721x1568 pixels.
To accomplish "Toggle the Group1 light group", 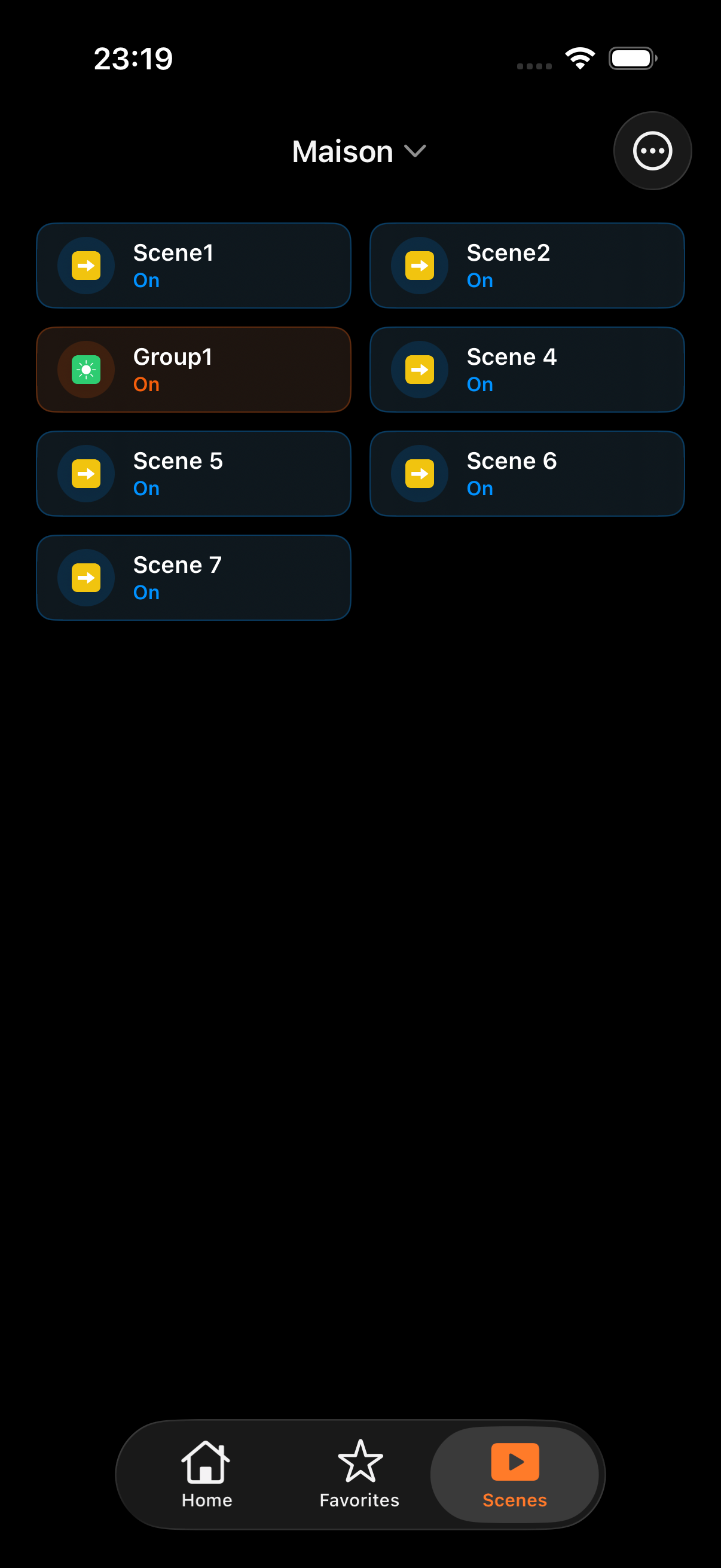I will click(x=194, y=370).
